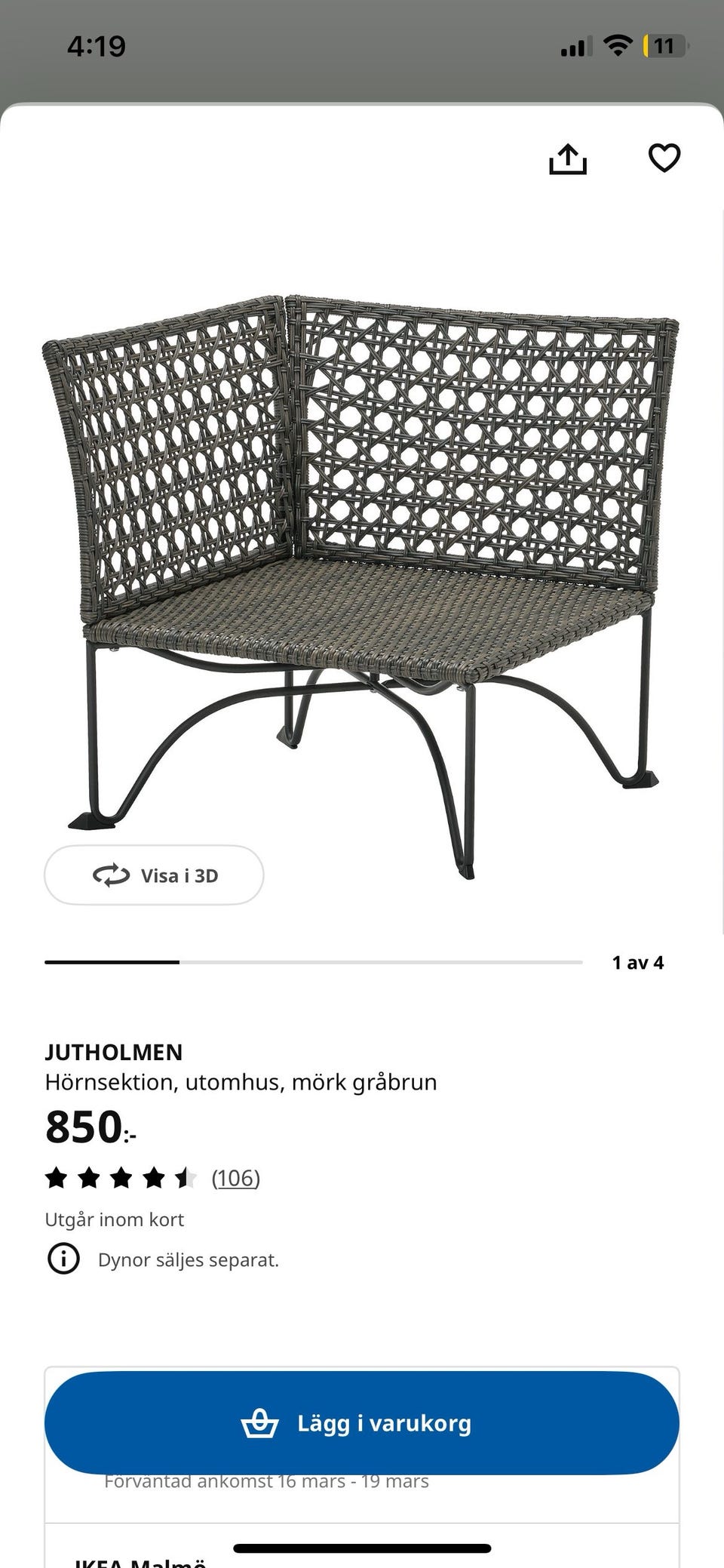Expand the Förväntad ankomst delivery details

(x=265, y=1480)
